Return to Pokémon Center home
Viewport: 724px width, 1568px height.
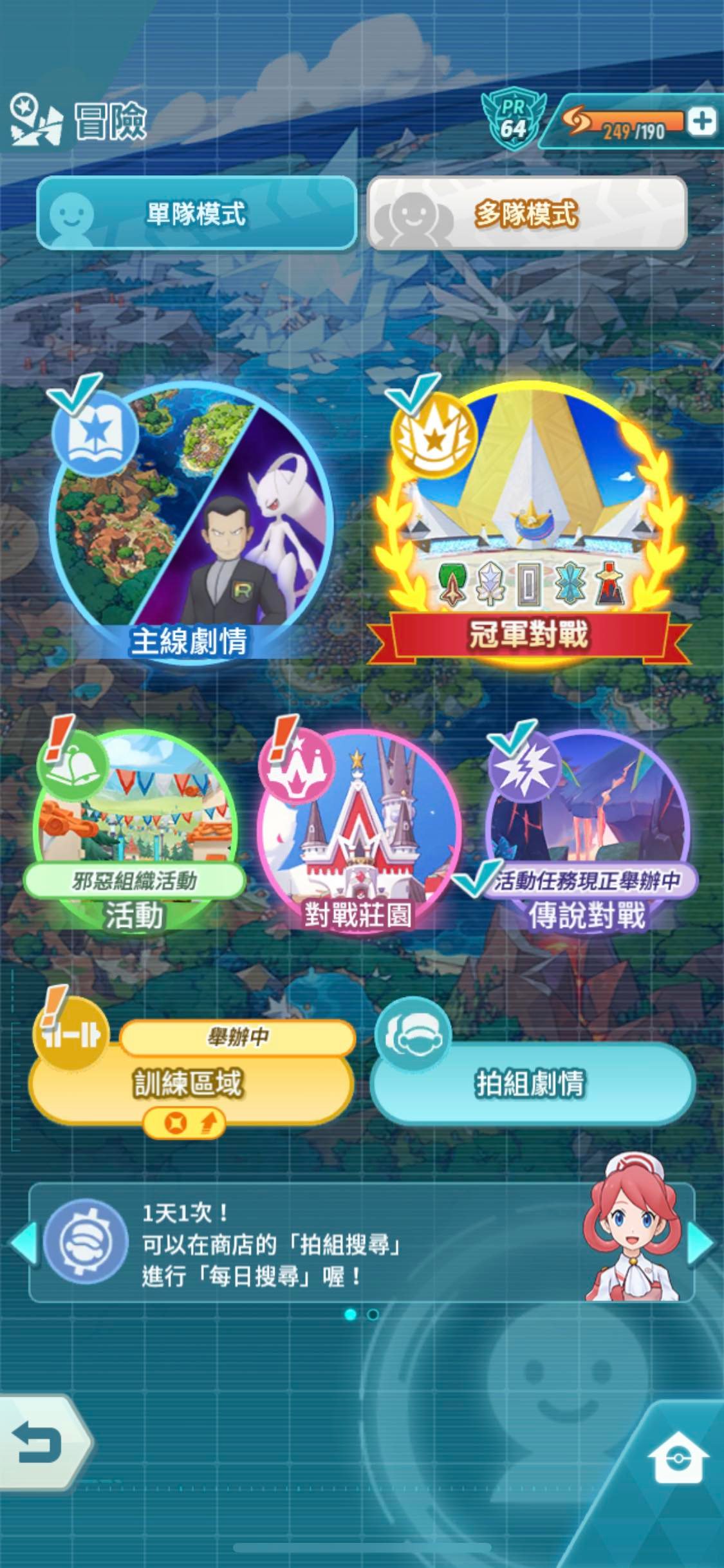[x=678, y=1457]
